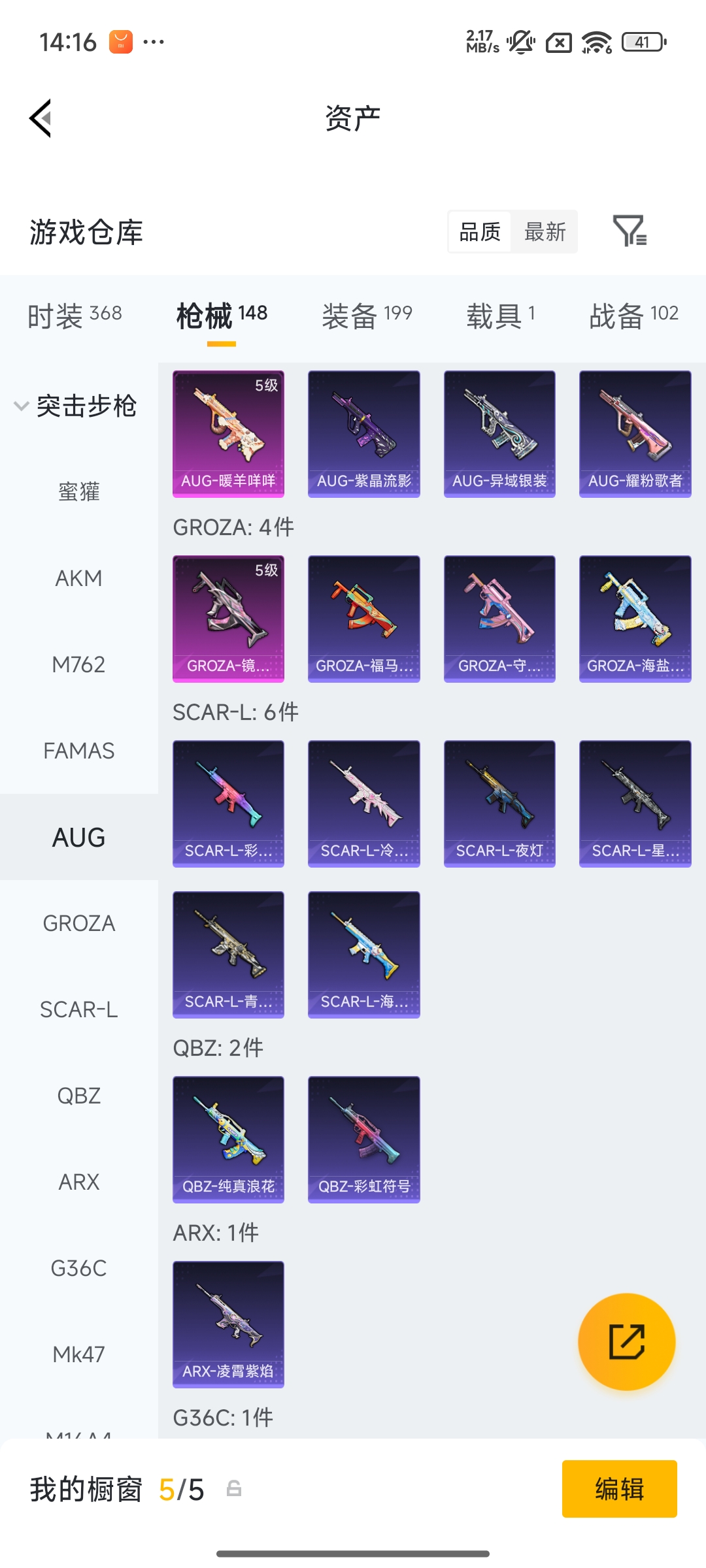706x1568 pixels.
Task: Select G36C in the side list
Action: click(78, 1268)
